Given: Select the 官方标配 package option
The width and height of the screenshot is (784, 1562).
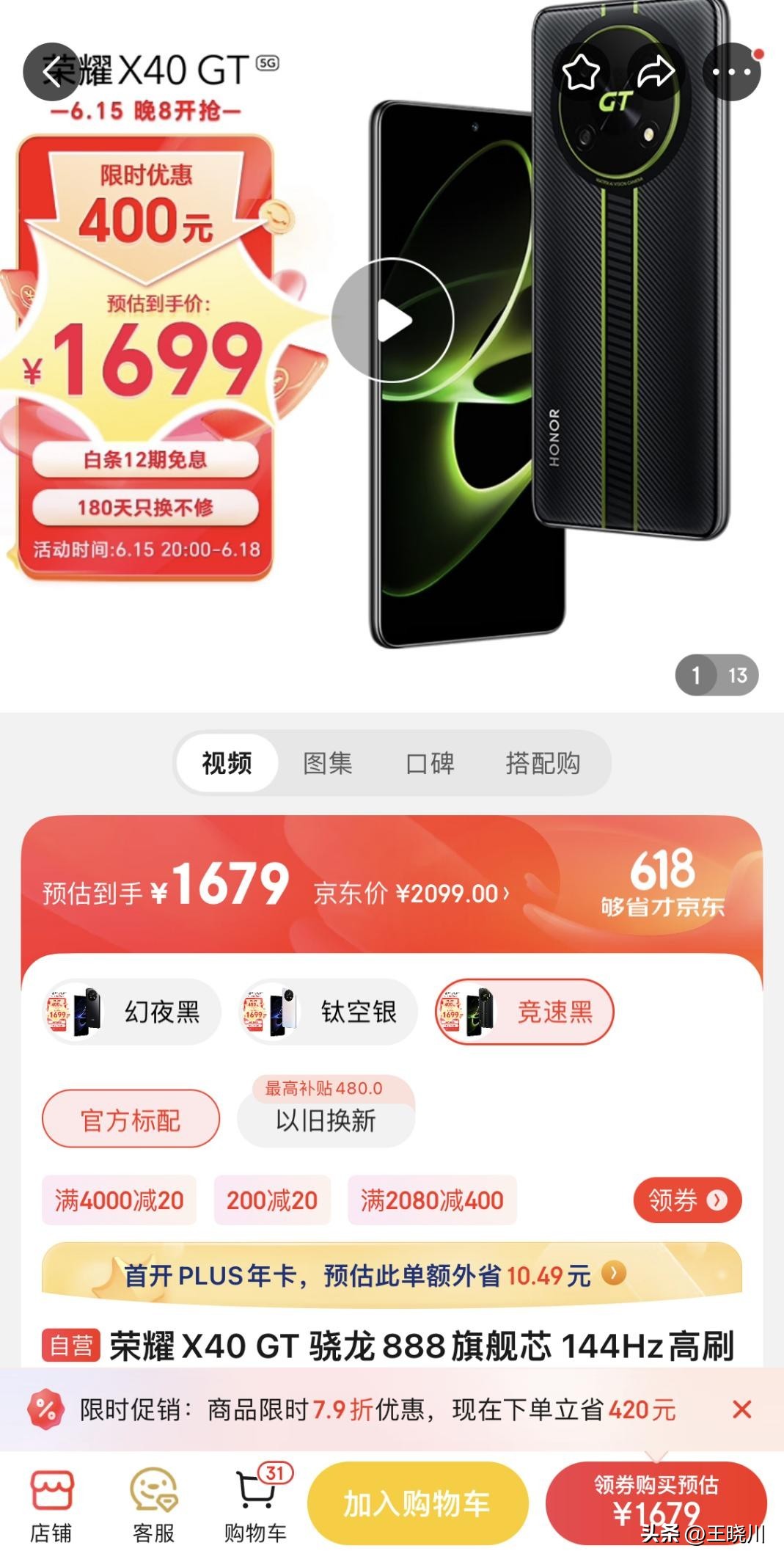Looking at the screenshot, I should point(131,1119).
